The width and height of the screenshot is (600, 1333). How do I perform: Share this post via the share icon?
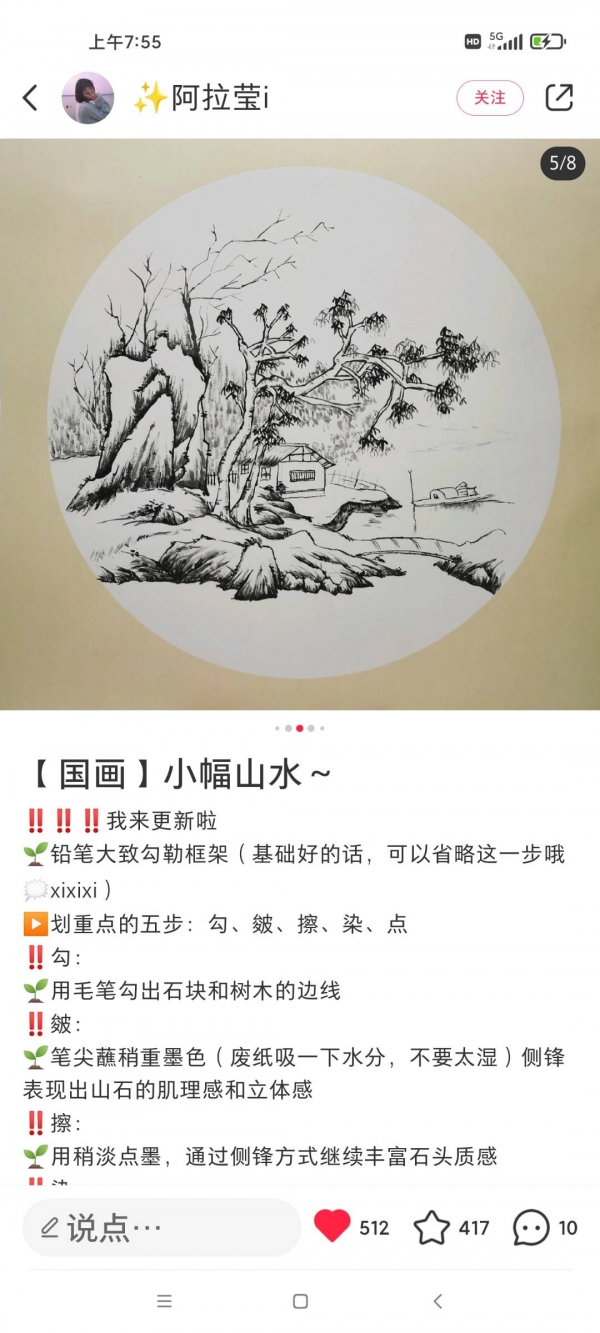(x=559, y=97)
